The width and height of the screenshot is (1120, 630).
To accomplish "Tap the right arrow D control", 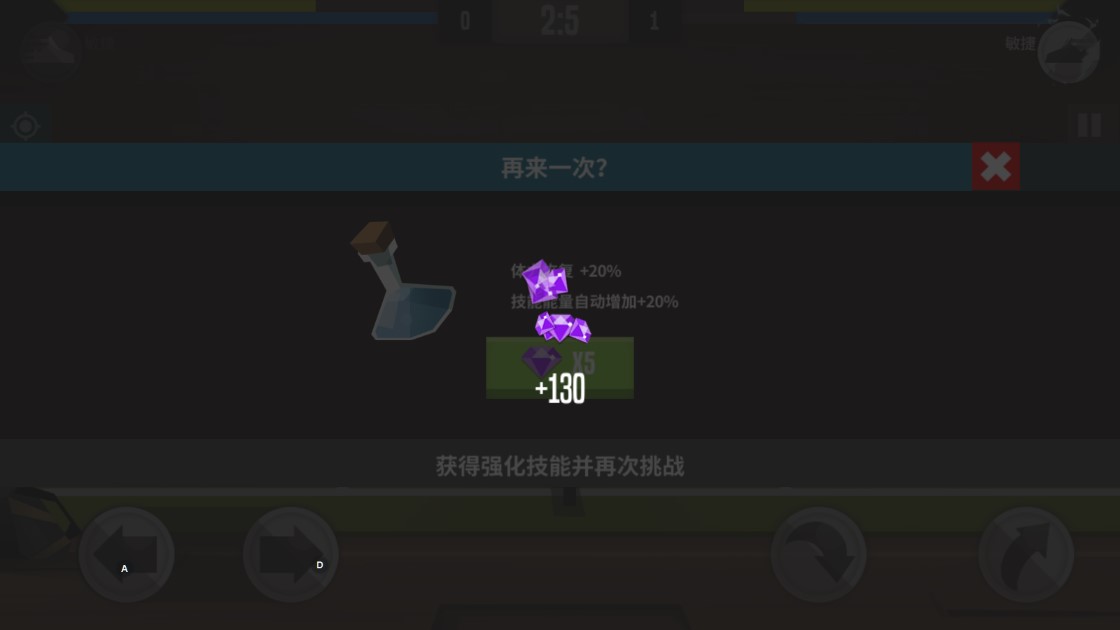I will coord(291,554).
